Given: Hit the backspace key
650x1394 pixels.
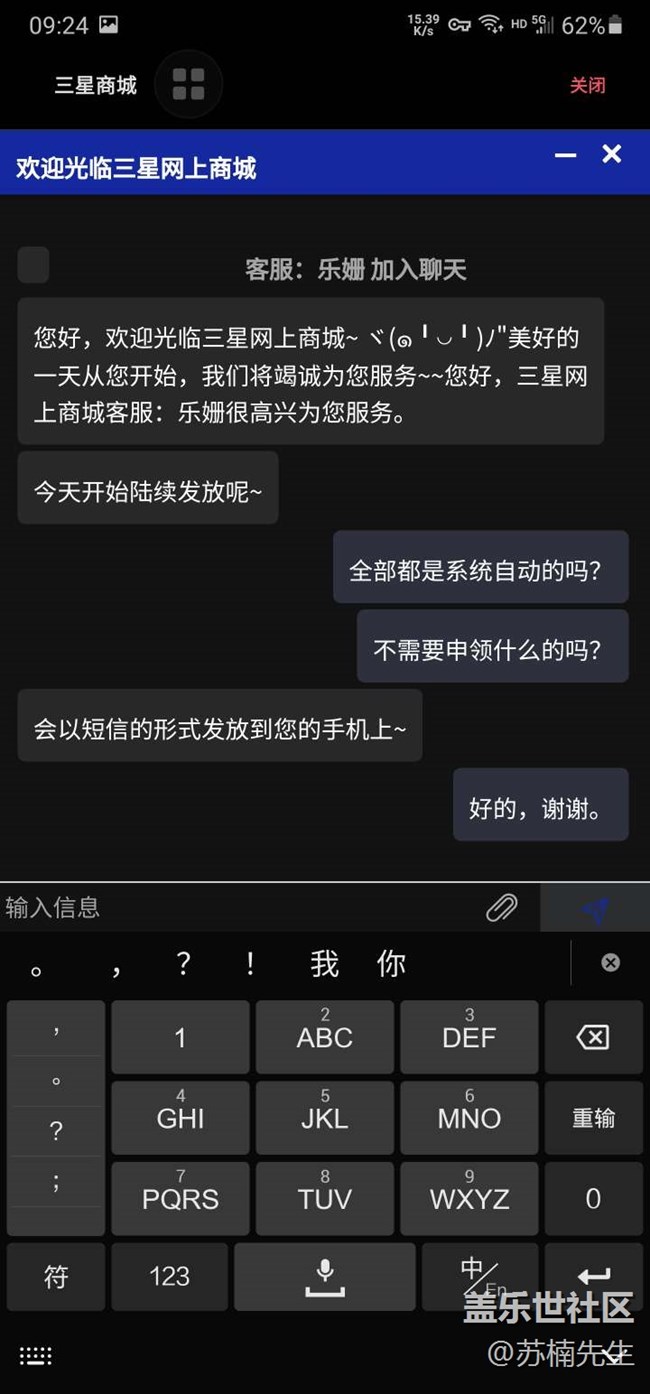Looking at the screenshot, I should (x=593, y=1037).
